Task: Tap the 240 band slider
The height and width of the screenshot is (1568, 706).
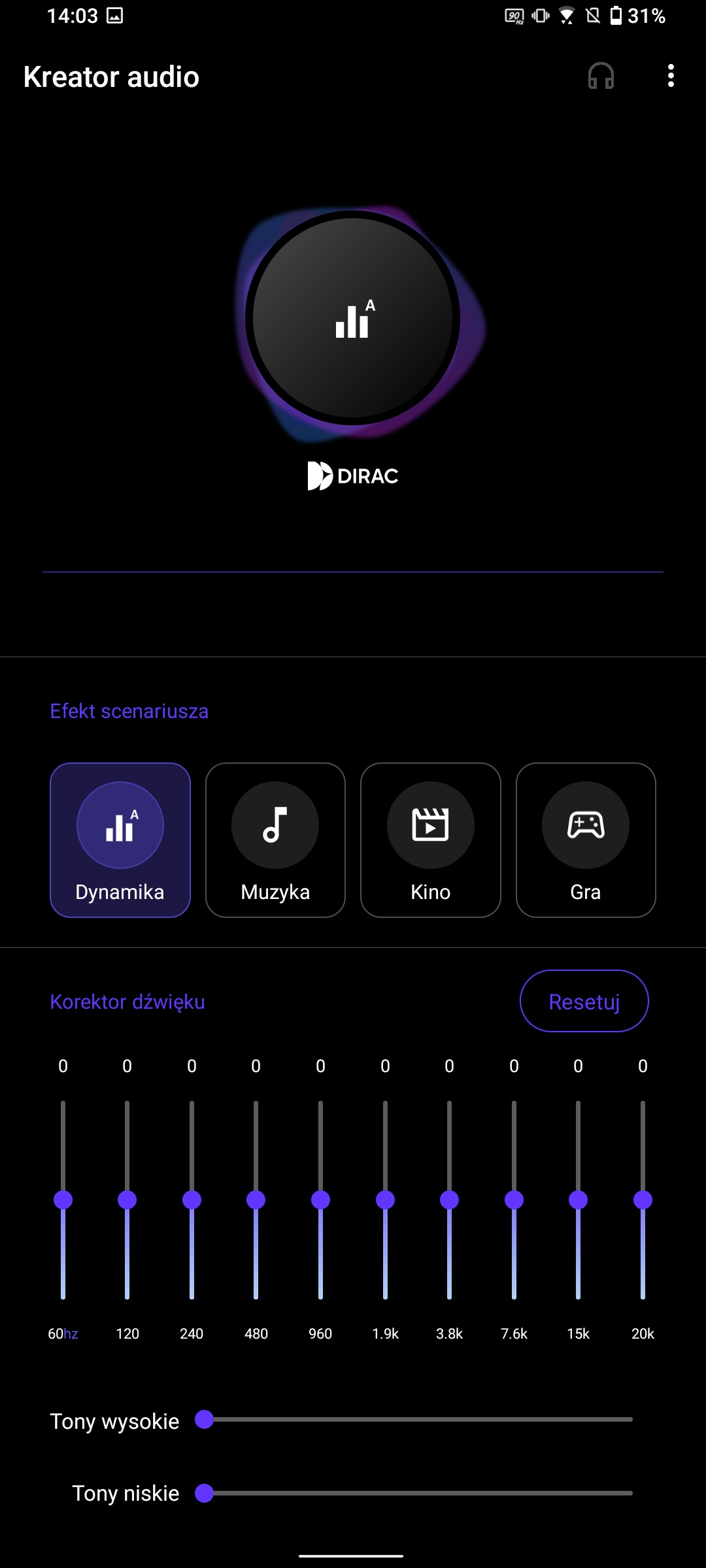Action: [192, 1200]
